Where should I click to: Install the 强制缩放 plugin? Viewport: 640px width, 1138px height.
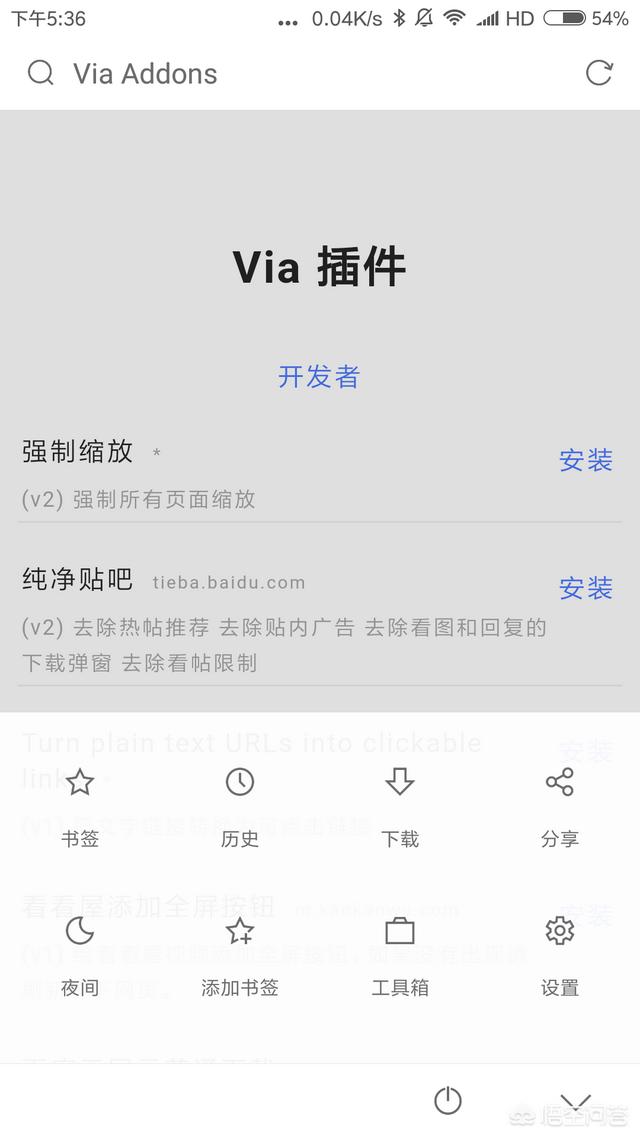pos(586,460)
